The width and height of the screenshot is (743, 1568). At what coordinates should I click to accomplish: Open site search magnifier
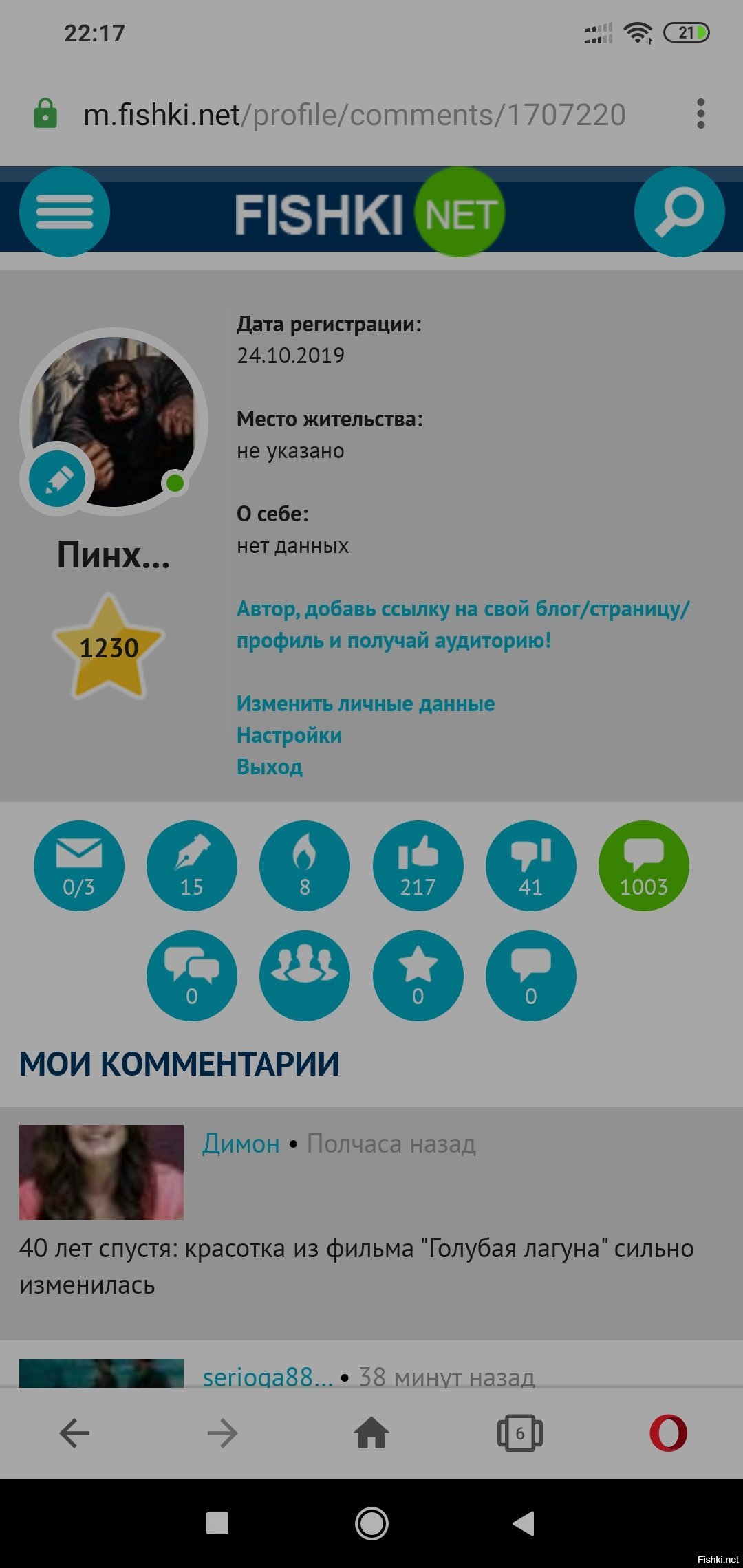point(679,212)
